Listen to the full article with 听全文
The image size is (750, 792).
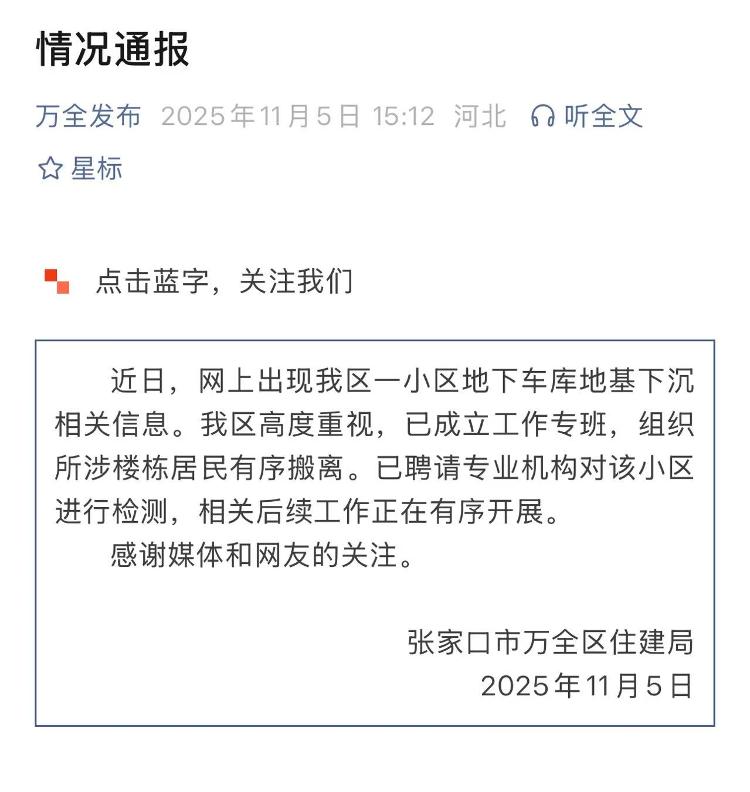[587, 116]
